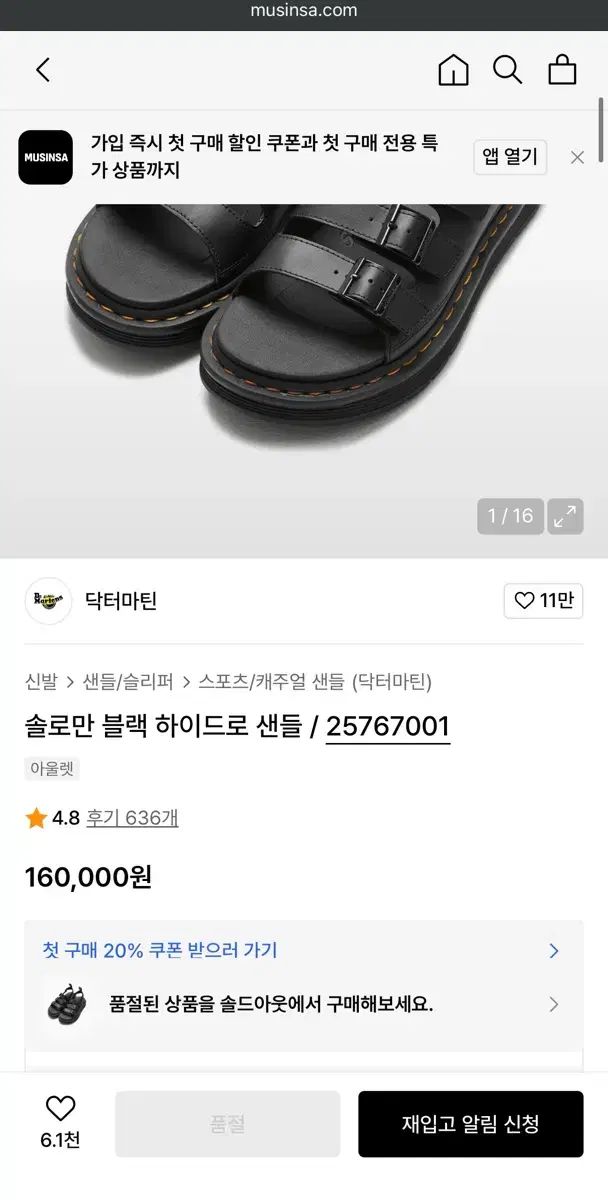The height and width of the screenshot is (1200, 608).
Task: Go to the 샌들/슬리퍼 category
Action: pyautogui.click(x=128, y=682)
